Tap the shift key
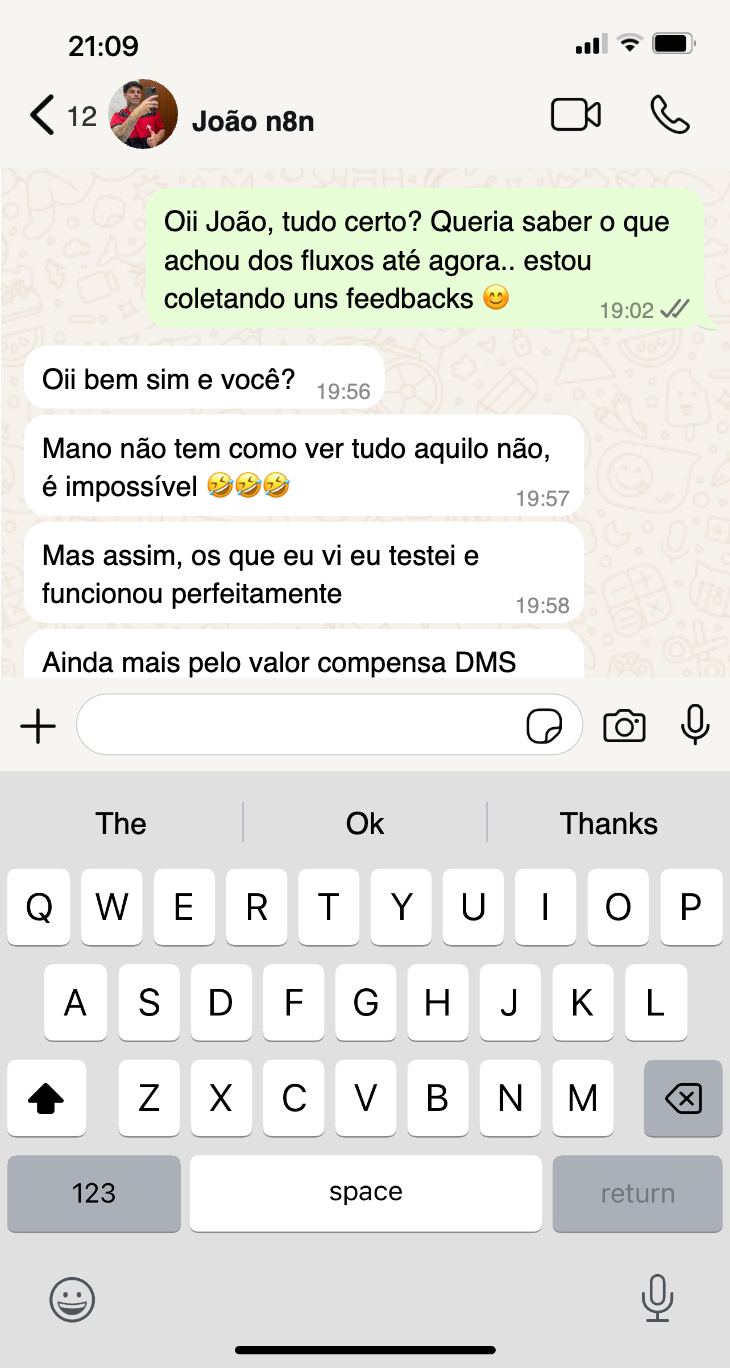Image resolution: width=730 pixels, height=1368 pixels. pyautogui.click(x=46, y=1099)
